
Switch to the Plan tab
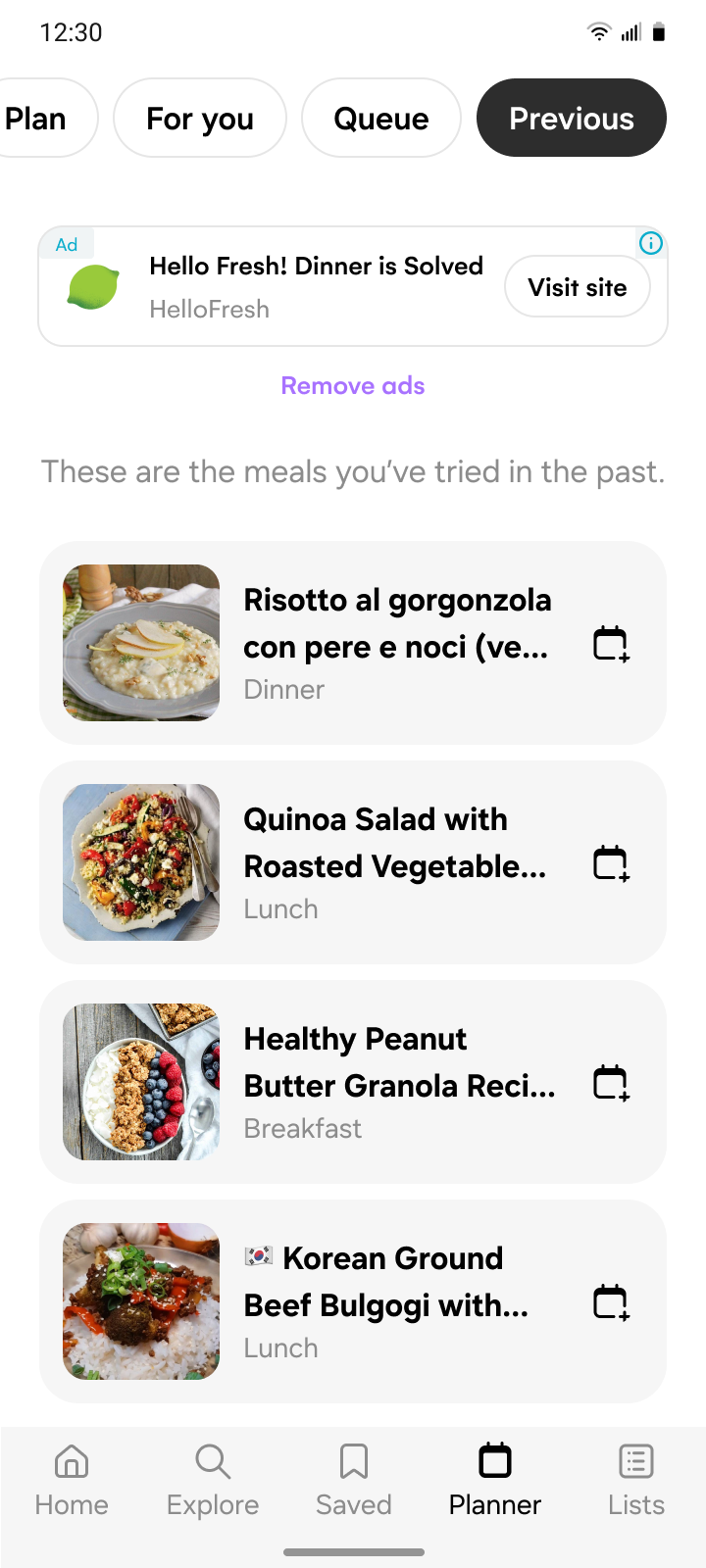(39, 119)
